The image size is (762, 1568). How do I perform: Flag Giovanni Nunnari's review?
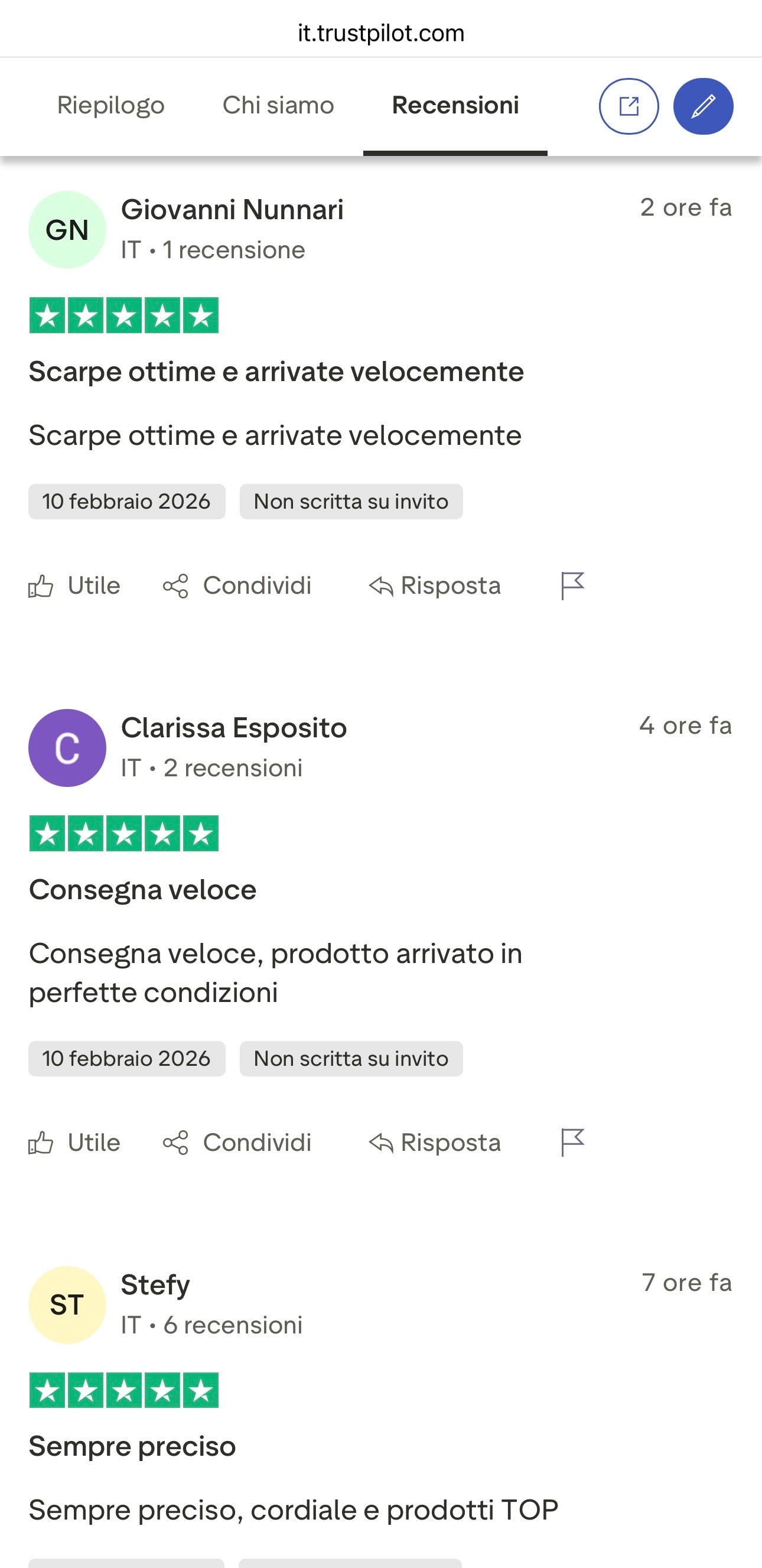point(572,585)
